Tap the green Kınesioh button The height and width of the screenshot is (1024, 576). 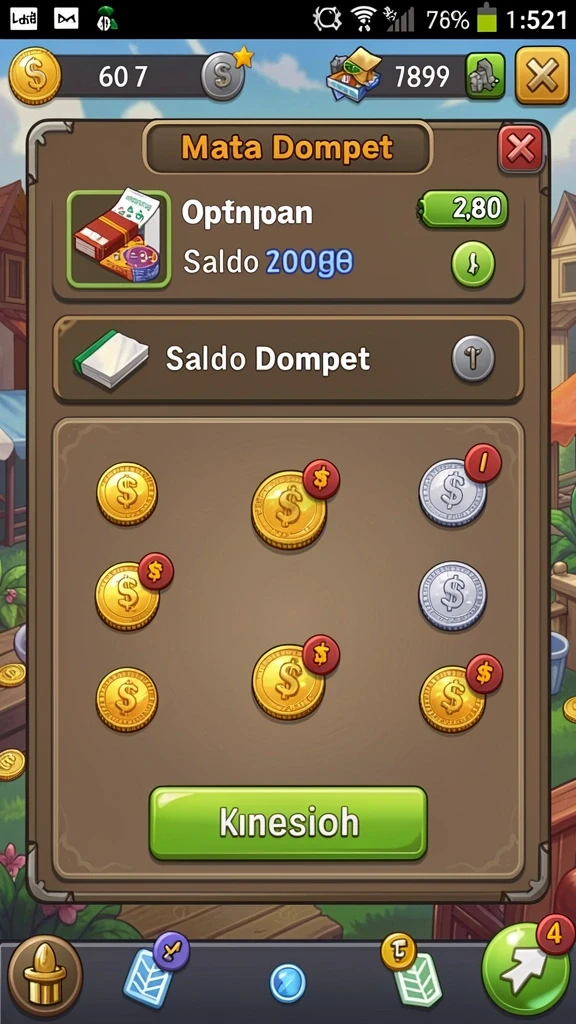(x=288, y=822)
